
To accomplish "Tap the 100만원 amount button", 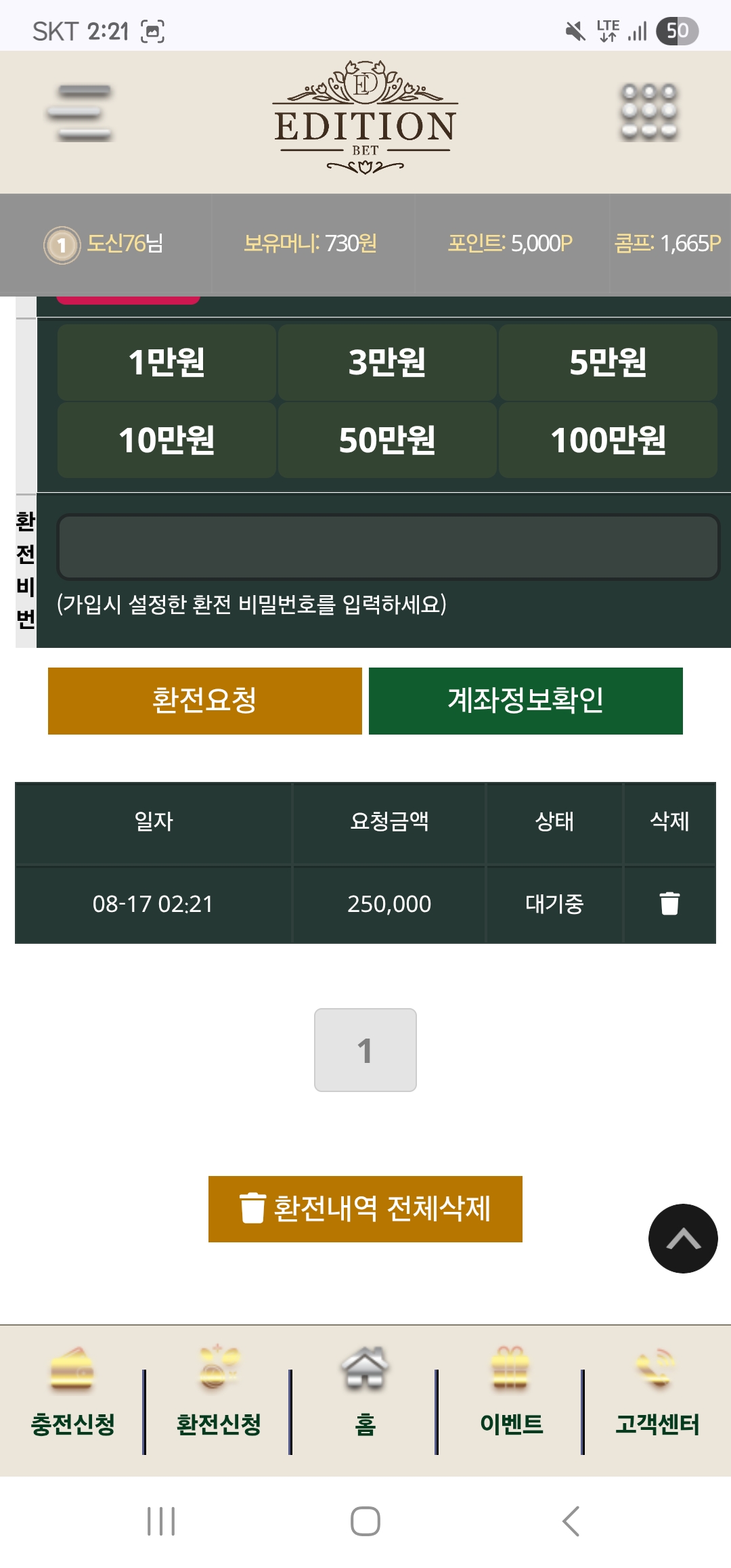I will tap(608, 440).
